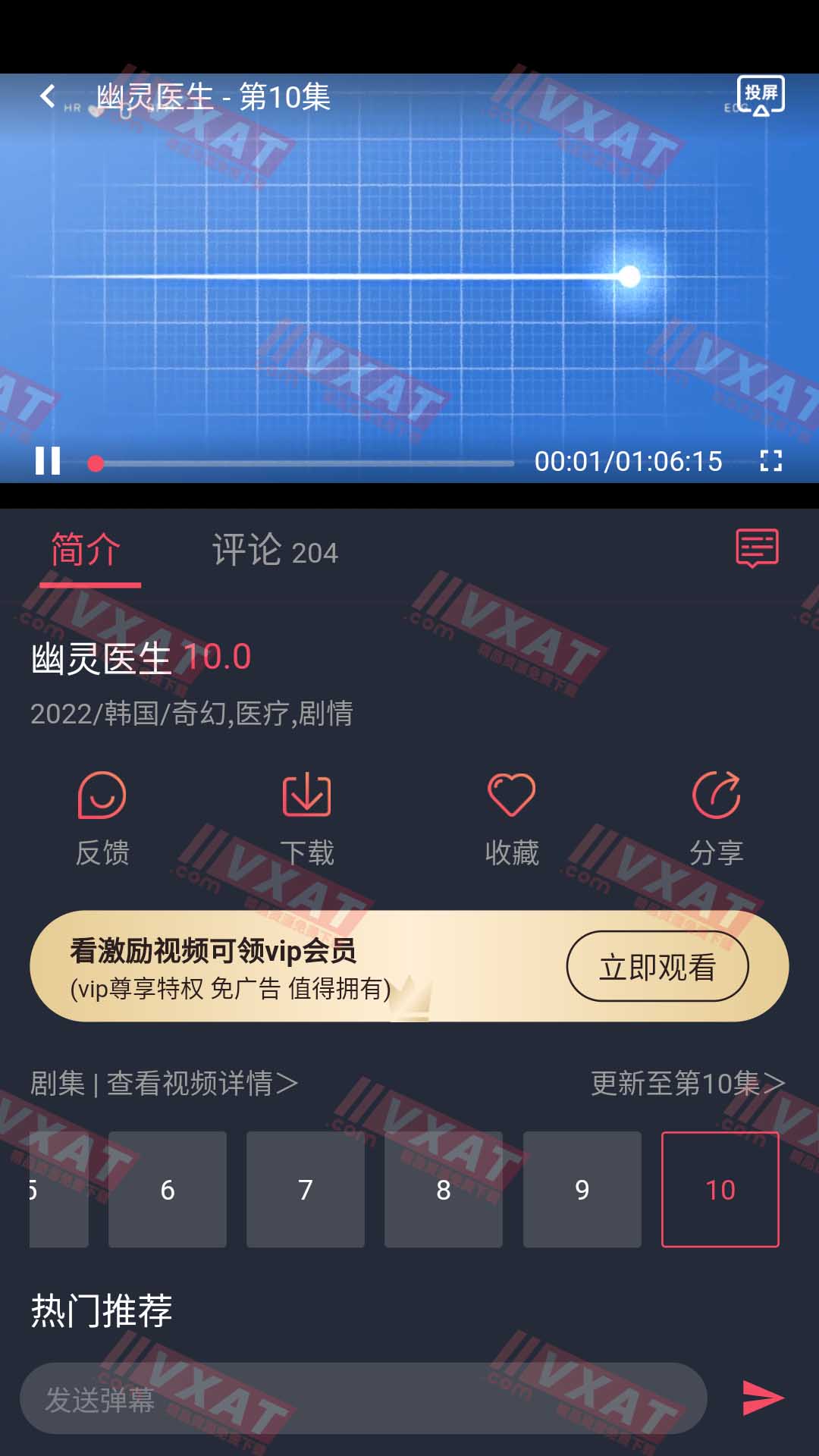Image resolution: width=819 pixels, height=1456 pixels.
Task: Play episode 6
Action: [x=168, y=1189]
